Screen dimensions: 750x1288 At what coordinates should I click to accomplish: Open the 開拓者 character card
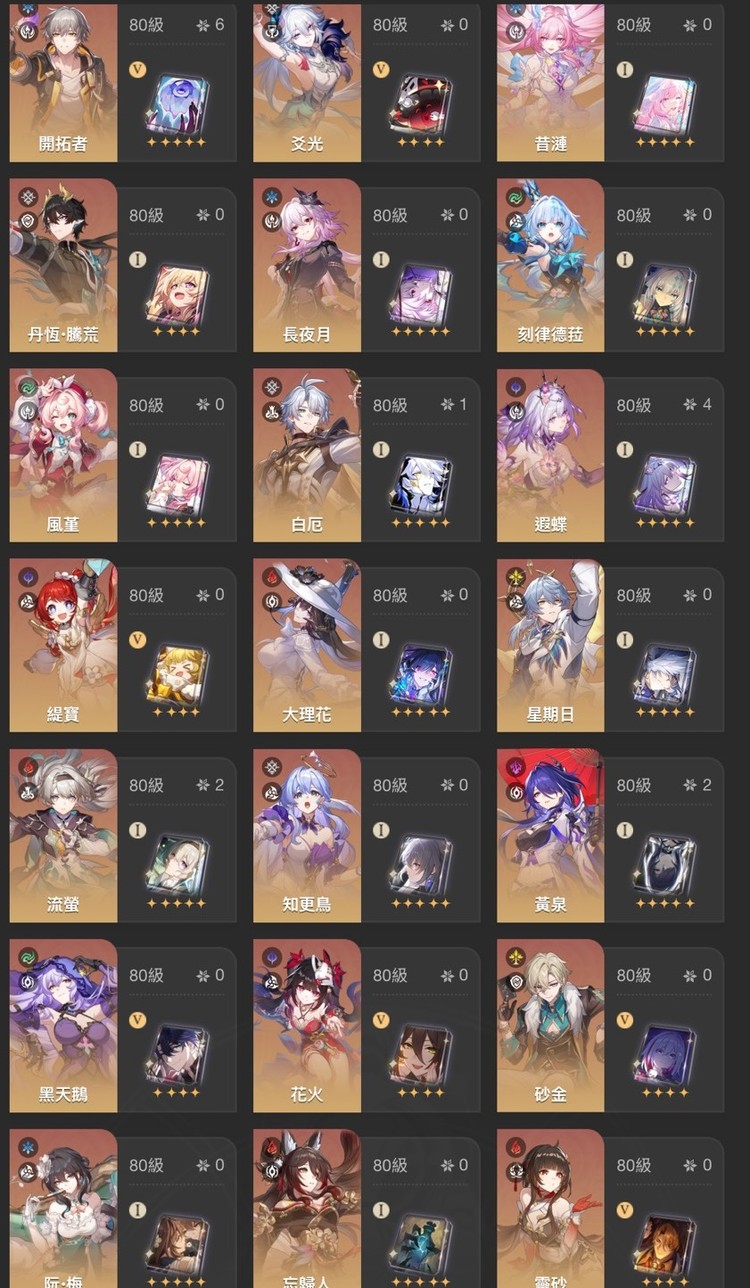[x=122, y=81]
